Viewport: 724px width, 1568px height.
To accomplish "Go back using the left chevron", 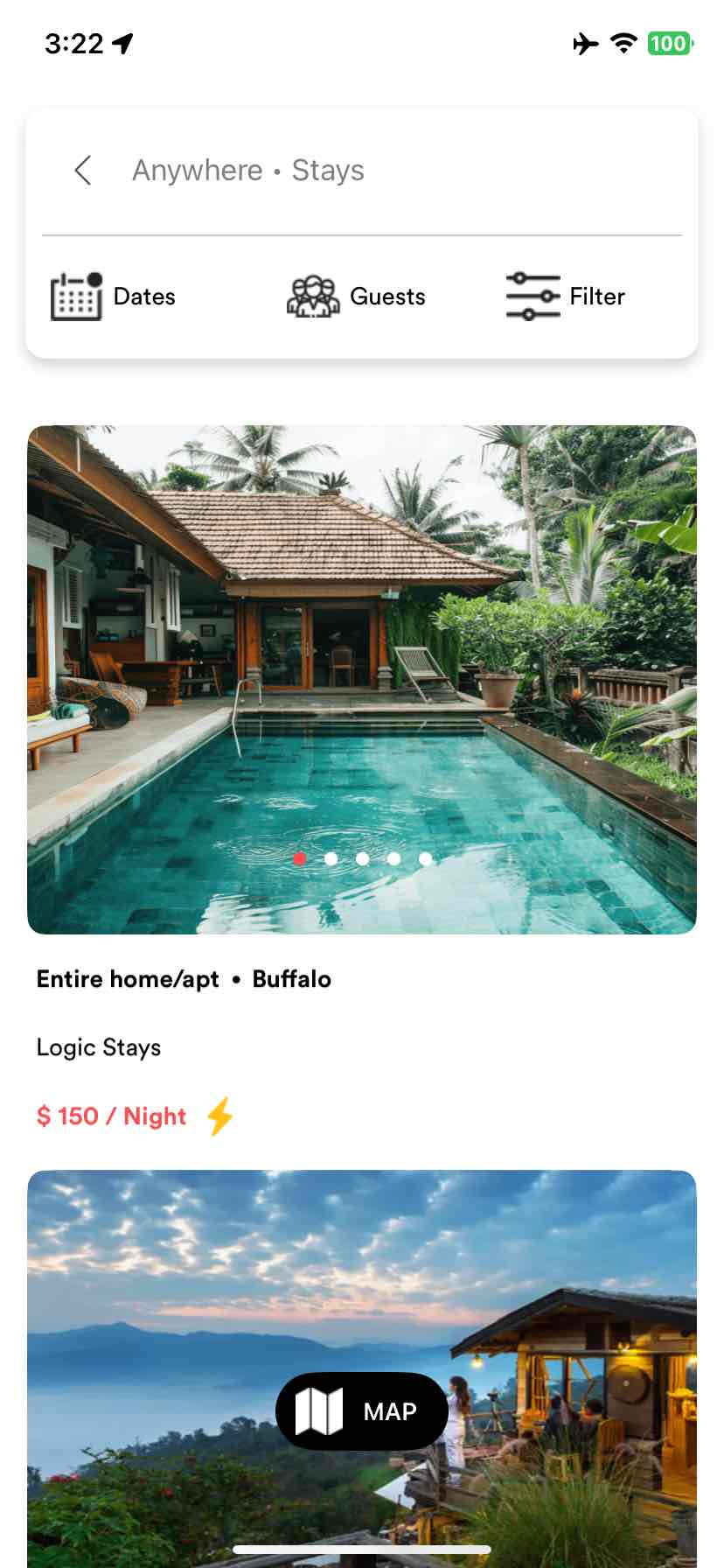I will 83,171.
